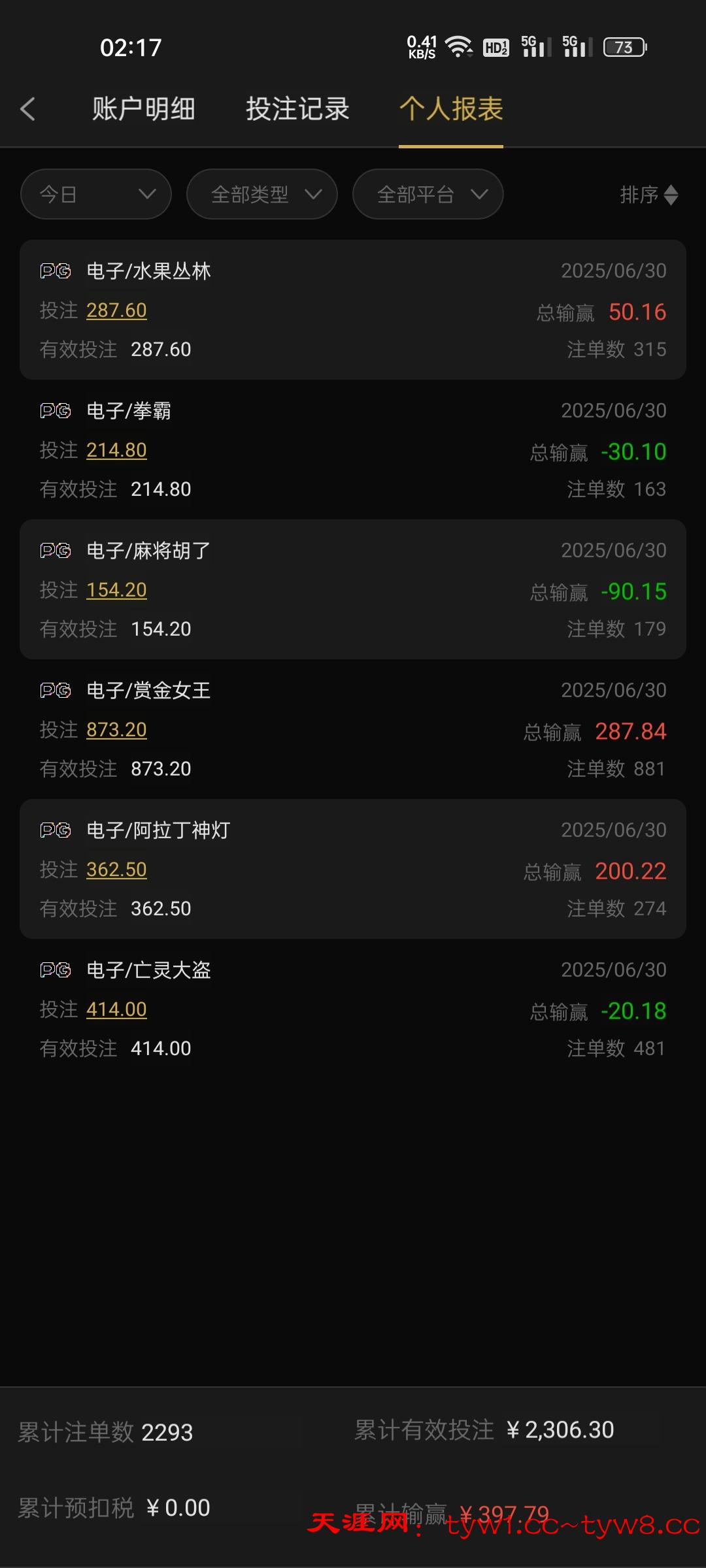Open the 全部类型 filter dropdown
The width and height of the screenshot is (706, 1568).
point(262,194)
